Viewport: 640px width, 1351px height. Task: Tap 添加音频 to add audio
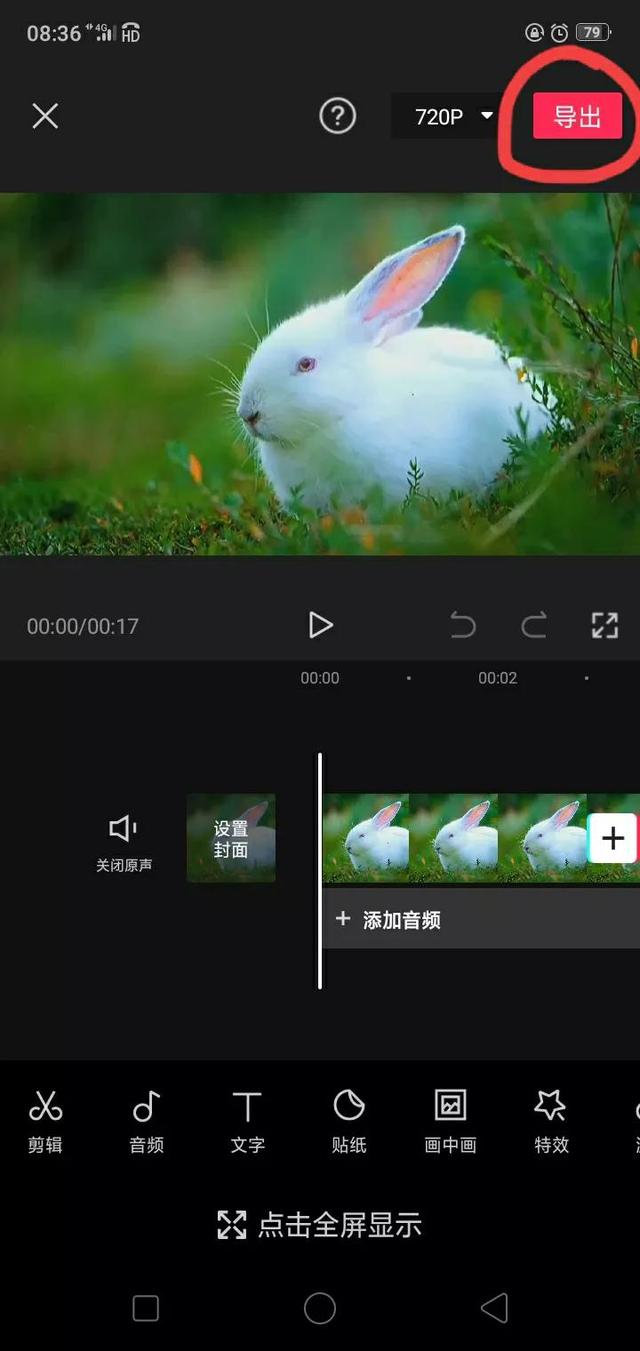pos(400,920)
